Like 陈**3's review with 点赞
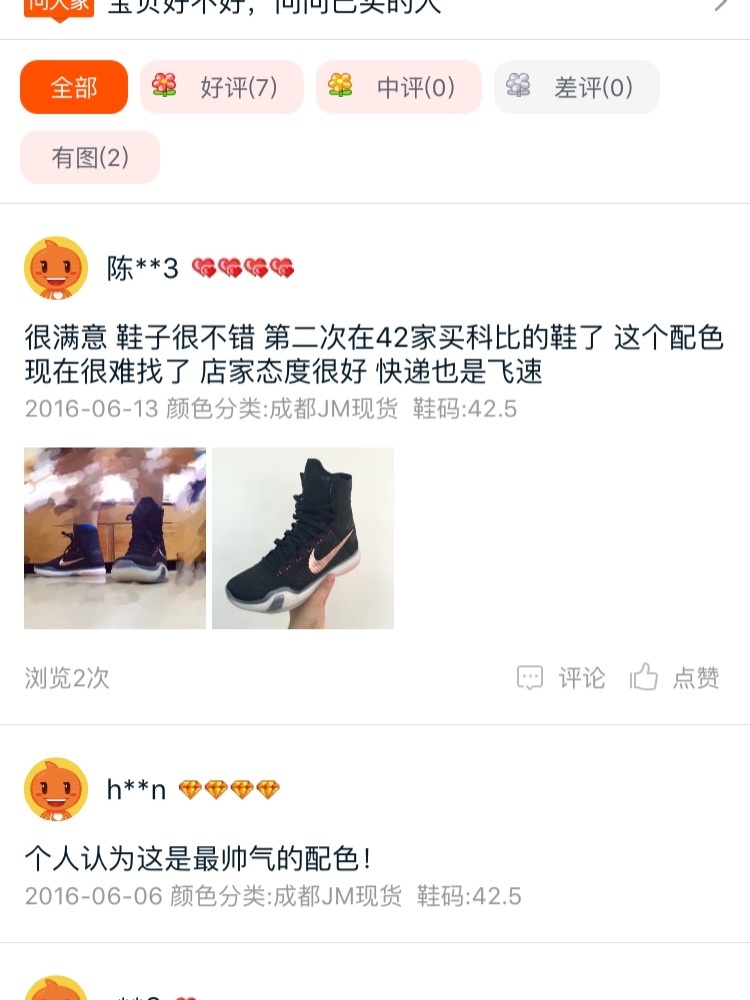Viewport: 750px width, 1000px height. (675, 678)
